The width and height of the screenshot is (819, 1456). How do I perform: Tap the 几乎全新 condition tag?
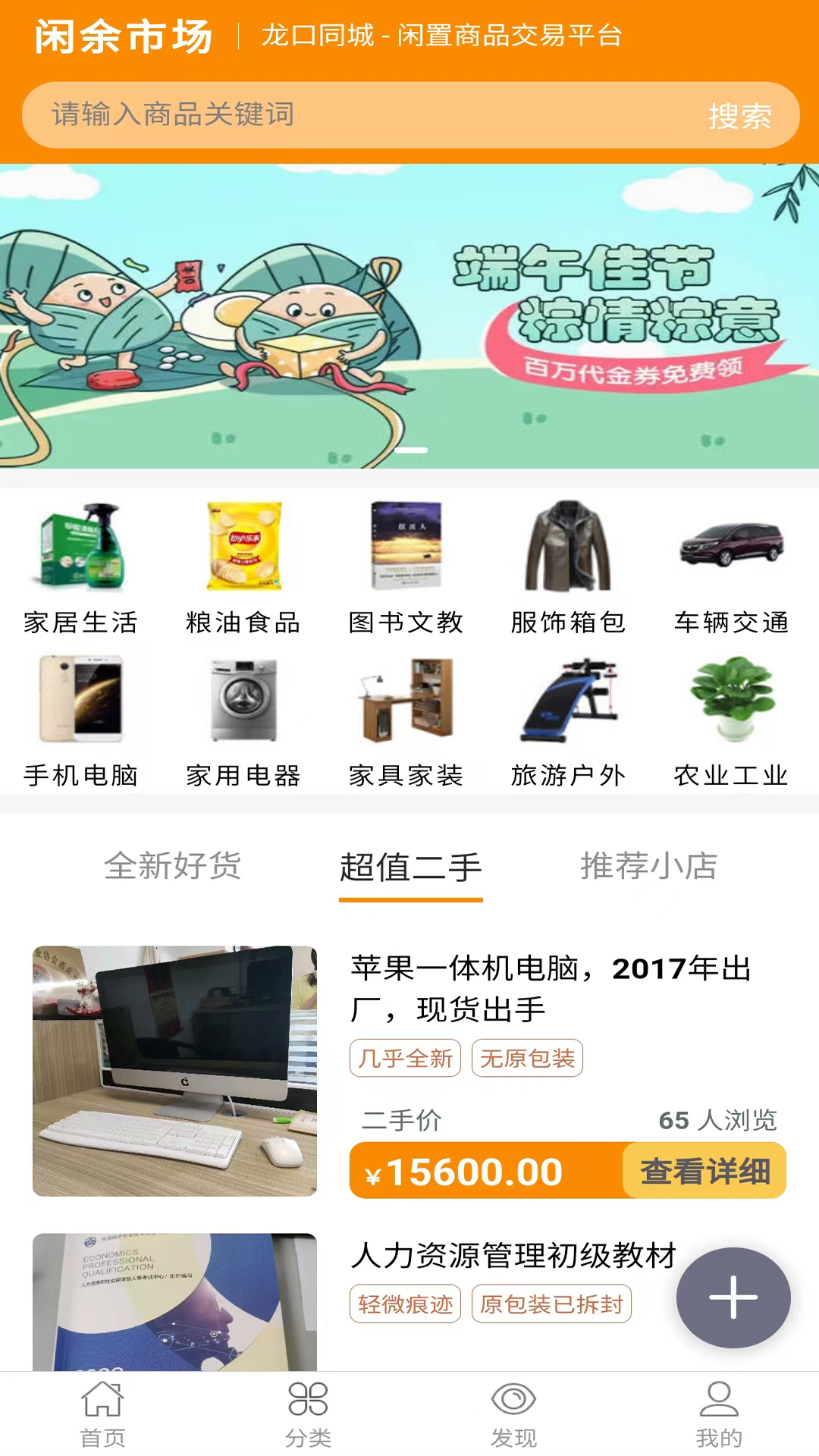coord(404,1057)
